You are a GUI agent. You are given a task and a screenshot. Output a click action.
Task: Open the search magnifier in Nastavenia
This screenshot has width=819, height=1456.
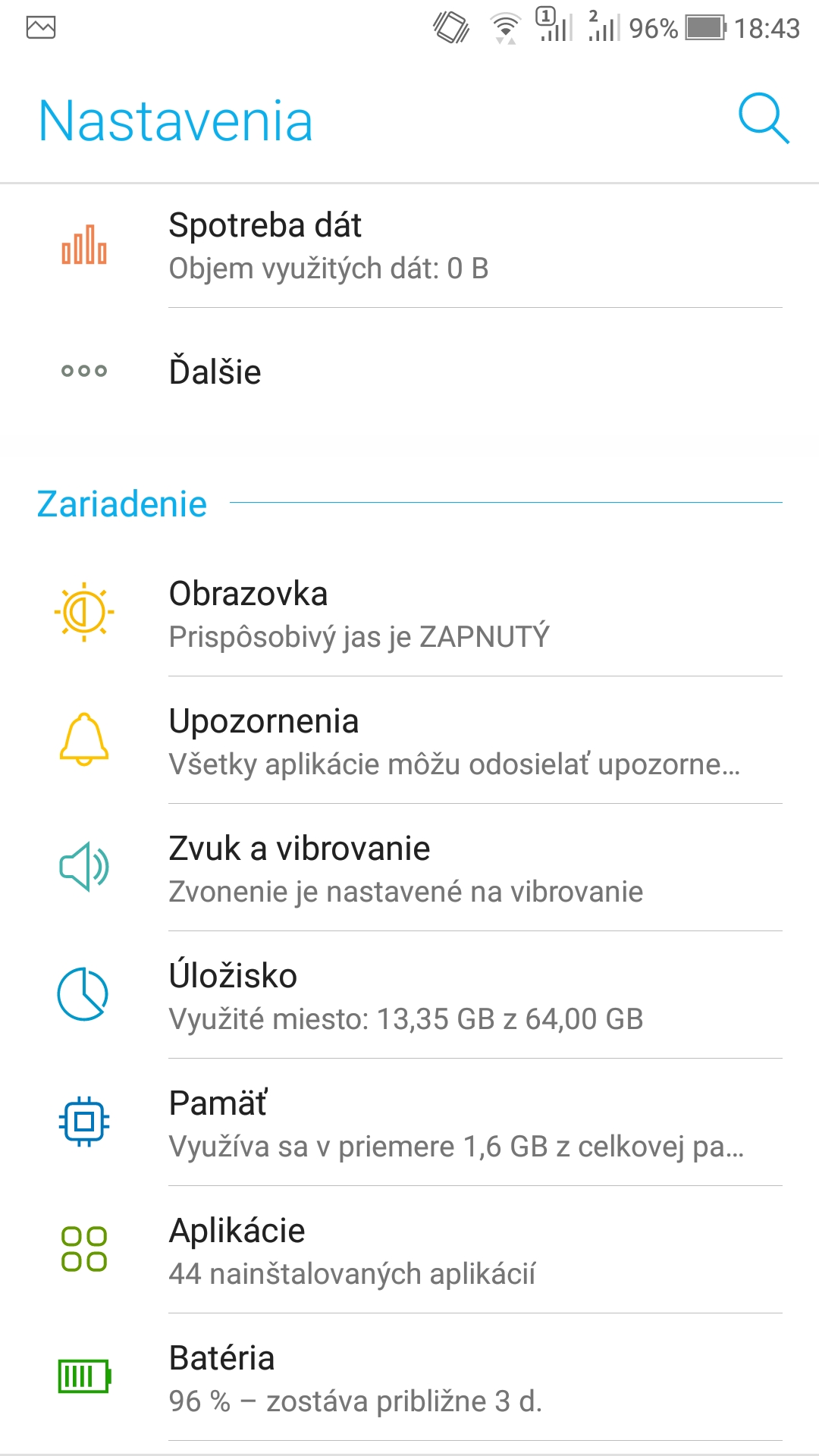point(764,119)
